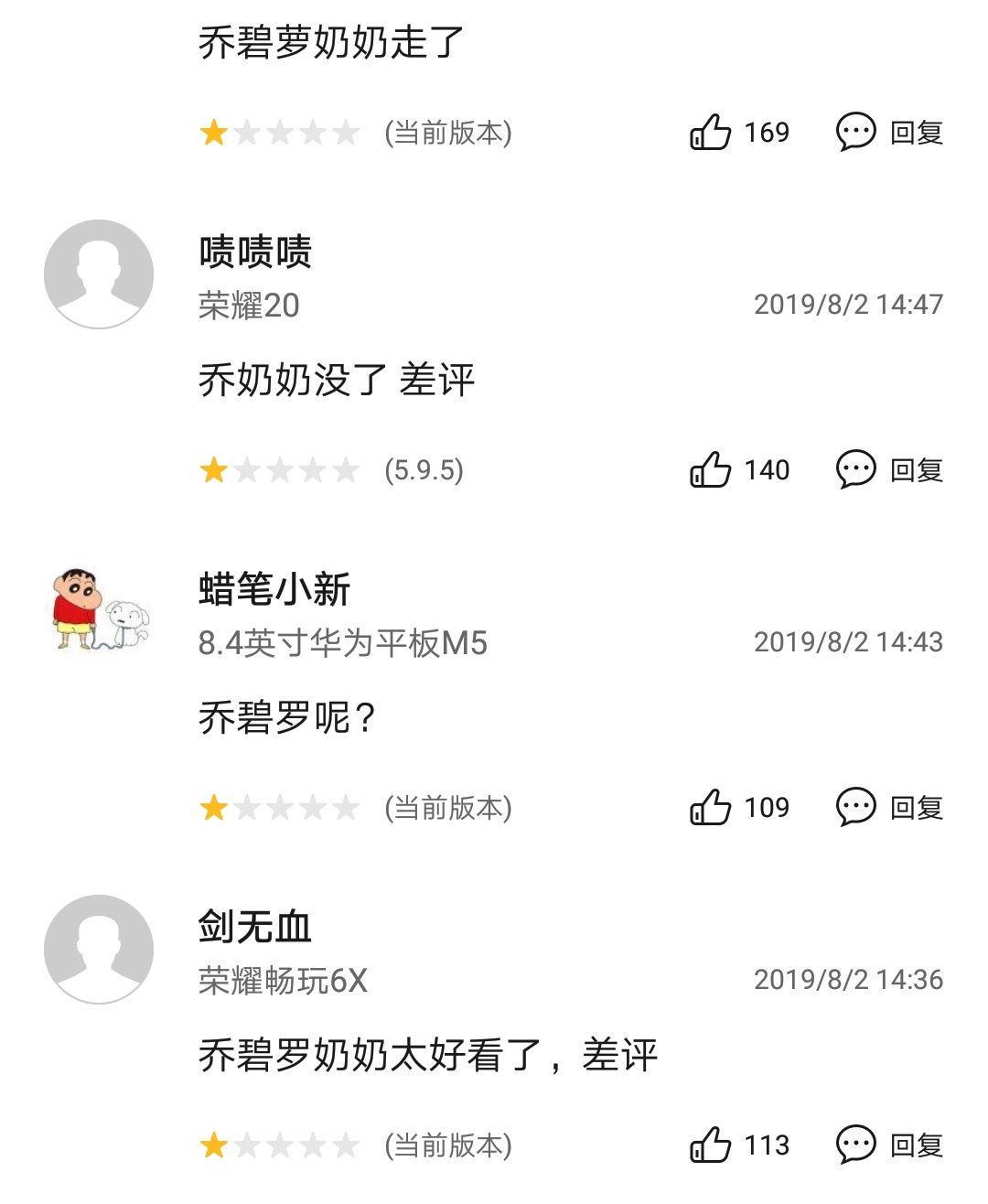
Task: Tap the yellow first star of the top rating
Action: (215, 134)
